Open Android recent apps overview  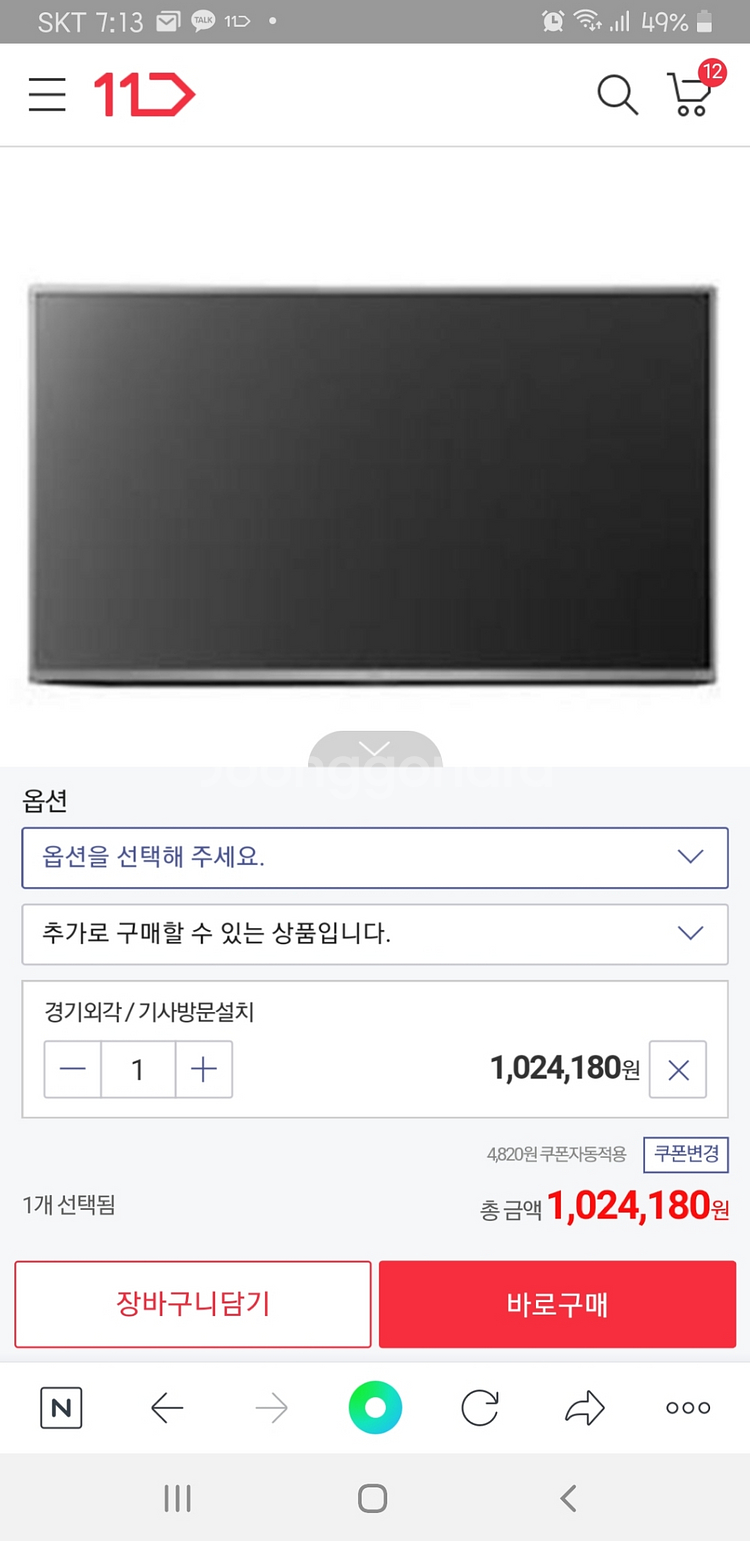coord(177,1498)
